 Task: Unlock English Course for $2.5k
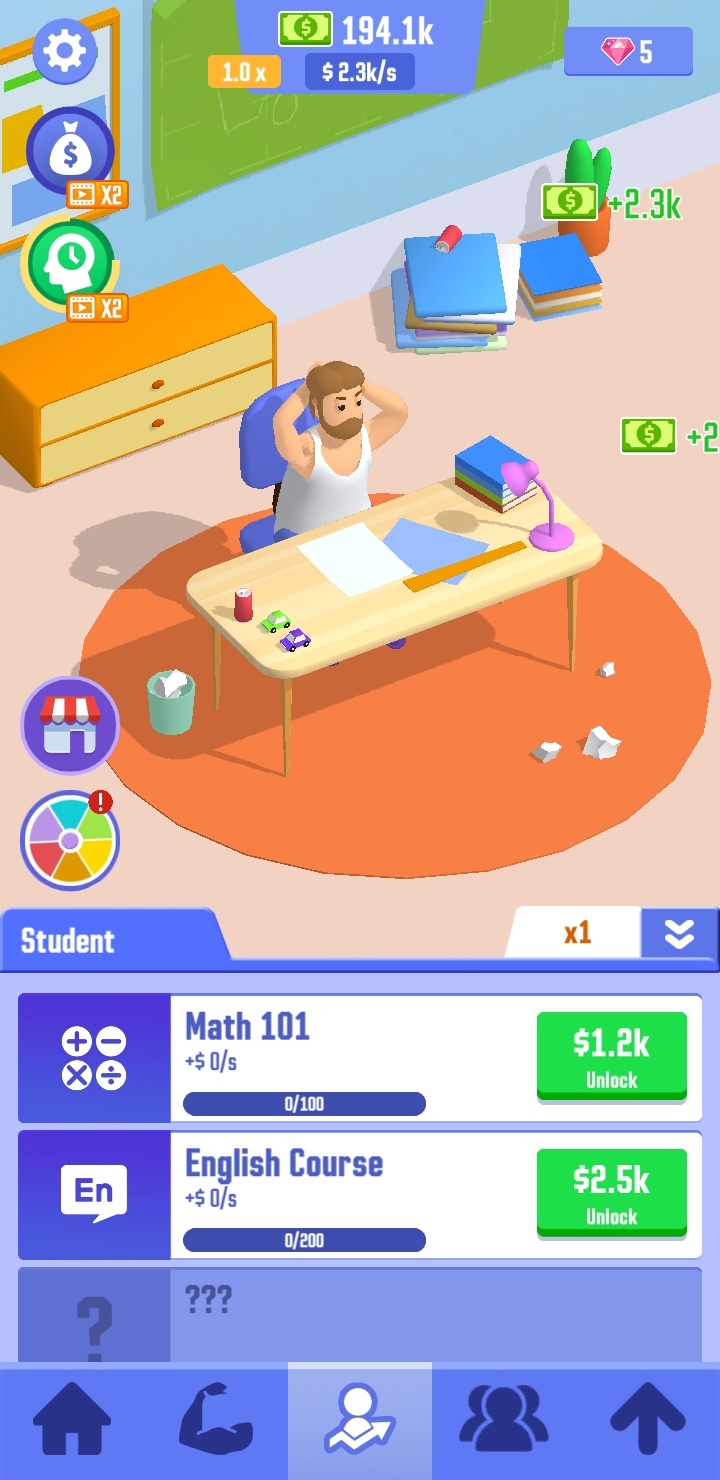611,1193
